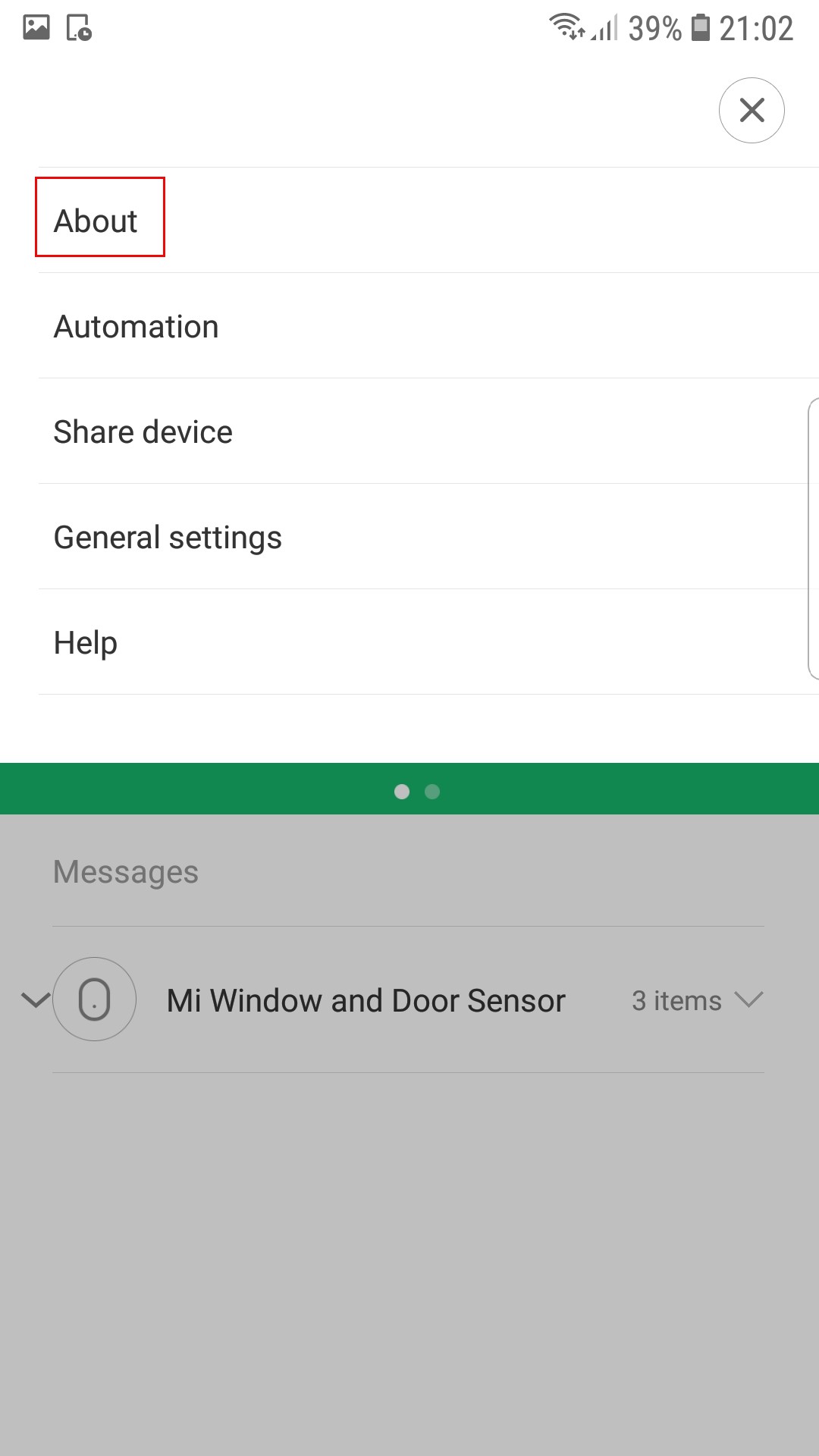Open General settings
The height and width of the screenshot is (1456, 819).
coord(168,536)
